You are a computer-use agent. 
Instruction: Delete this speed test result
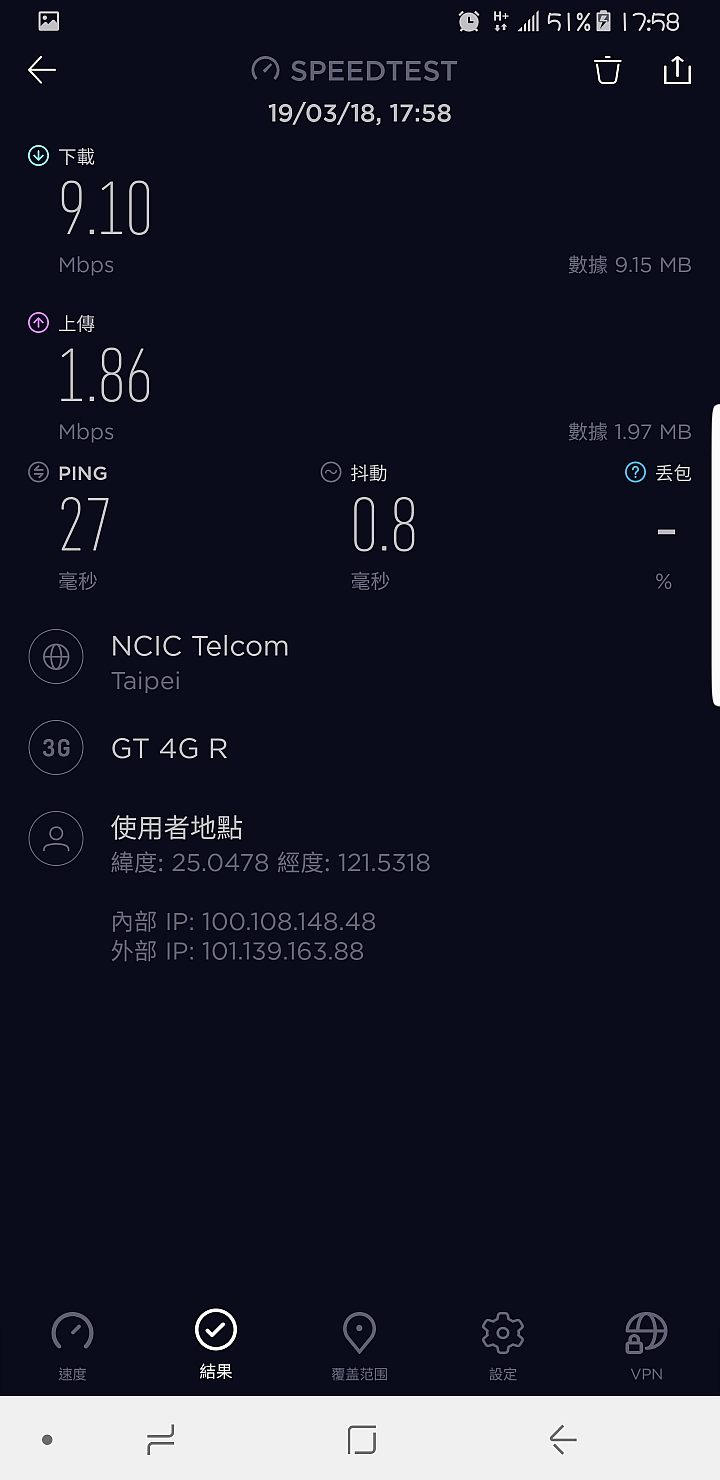point(608,69)
